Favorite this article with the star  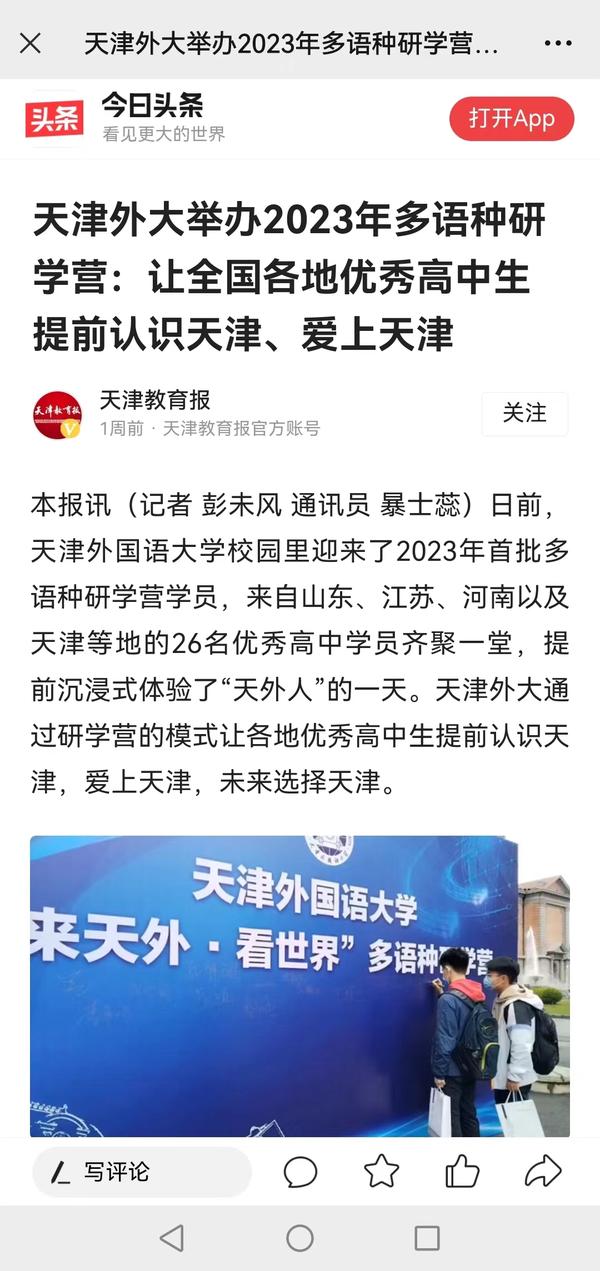click(x=381, y=1171)
